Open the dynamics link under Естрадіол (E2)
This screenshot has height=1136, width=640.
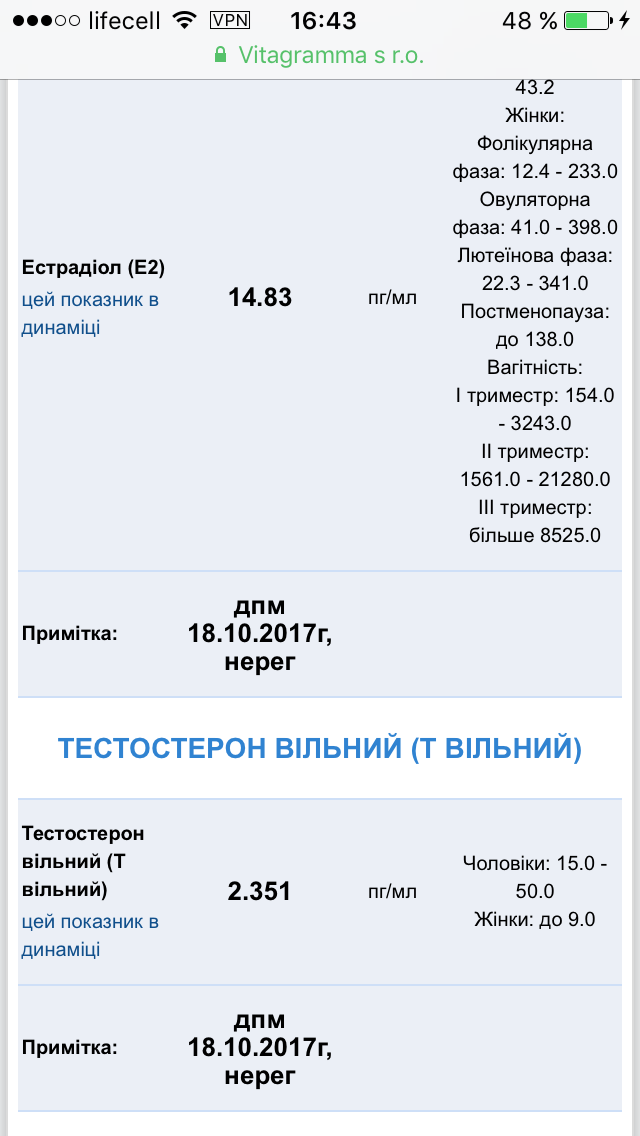pos(90,313)
